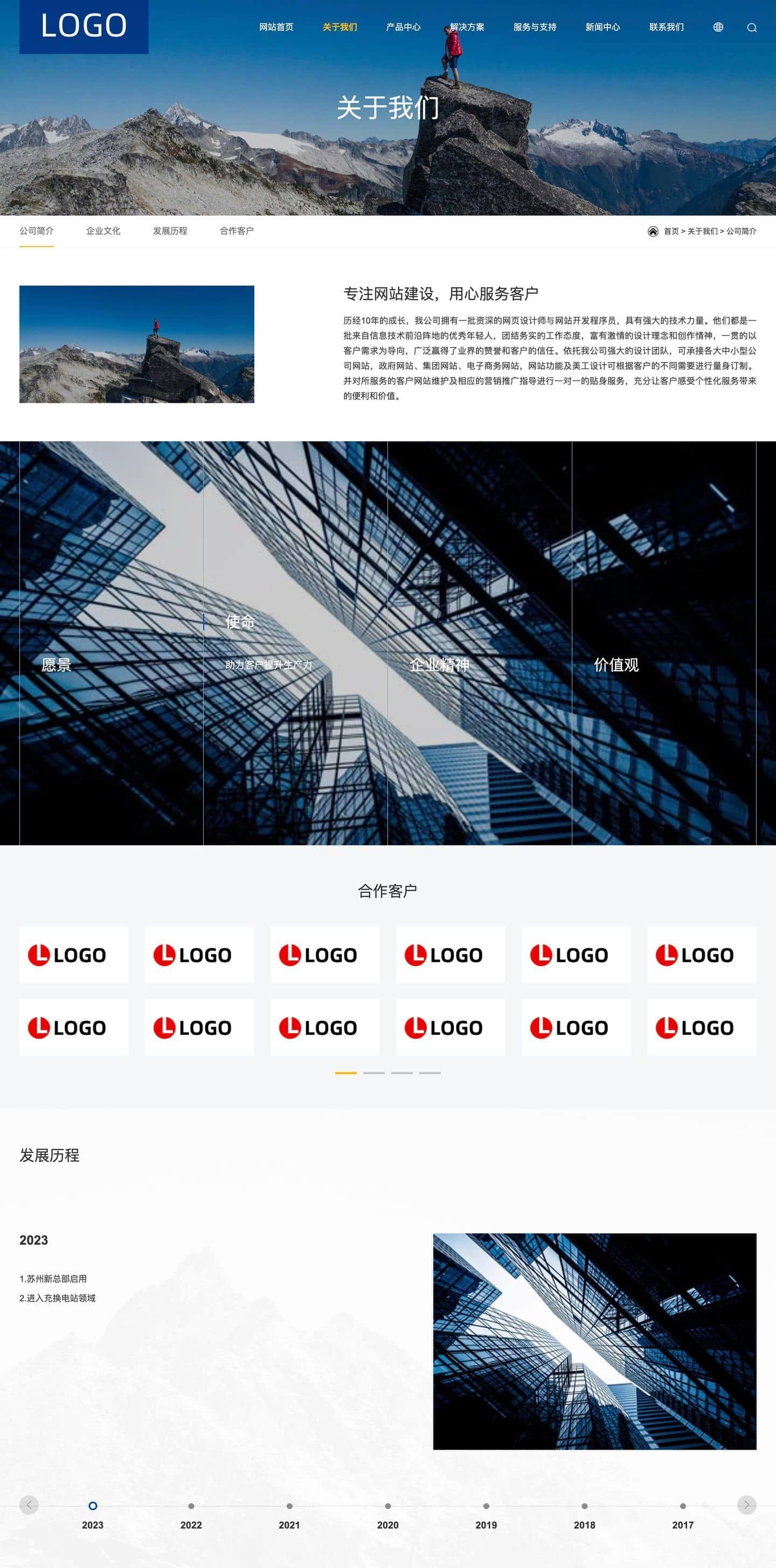Select the 合作客户 sub-tab
The image size is (776, 1568).
click(237, 231)
